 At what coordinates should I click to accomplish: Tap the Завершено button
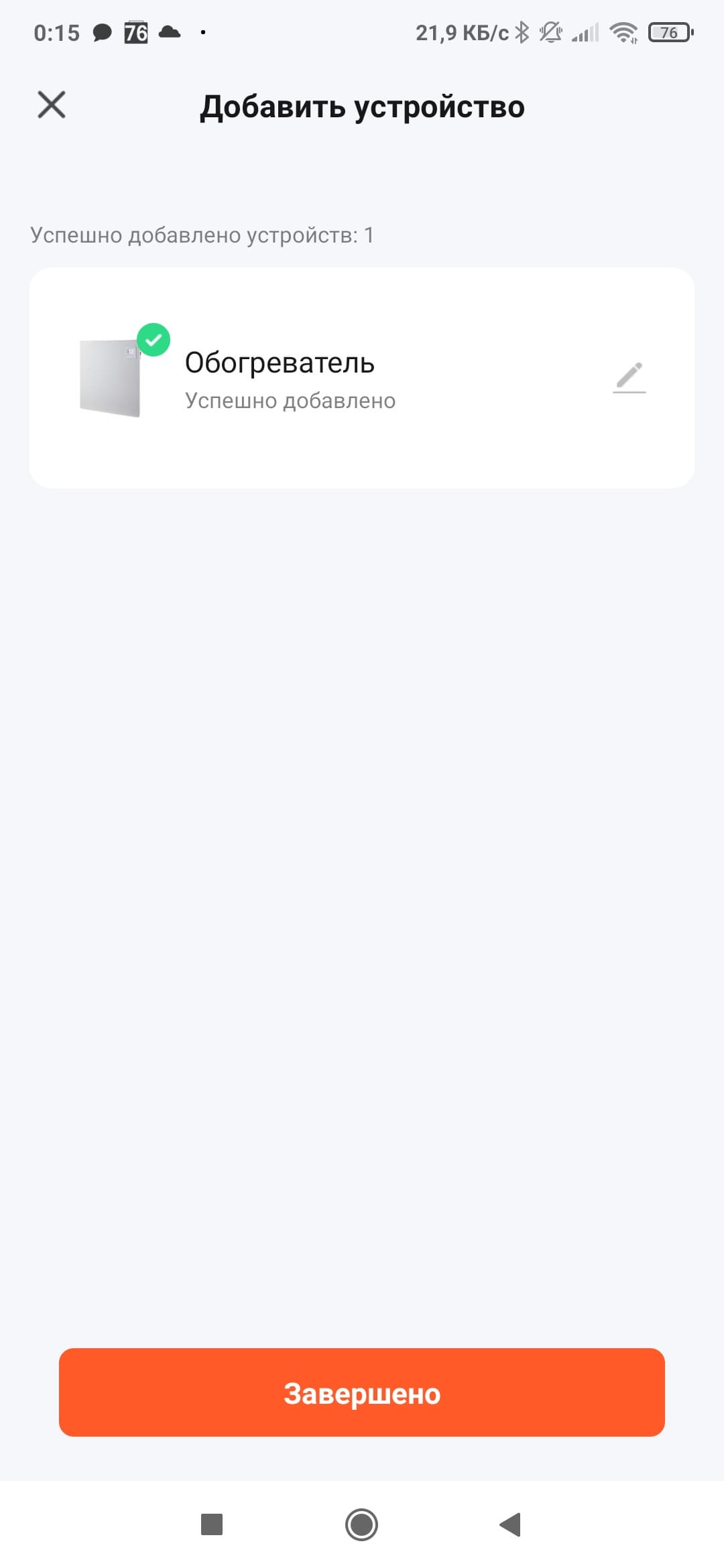click(362, 1393)
